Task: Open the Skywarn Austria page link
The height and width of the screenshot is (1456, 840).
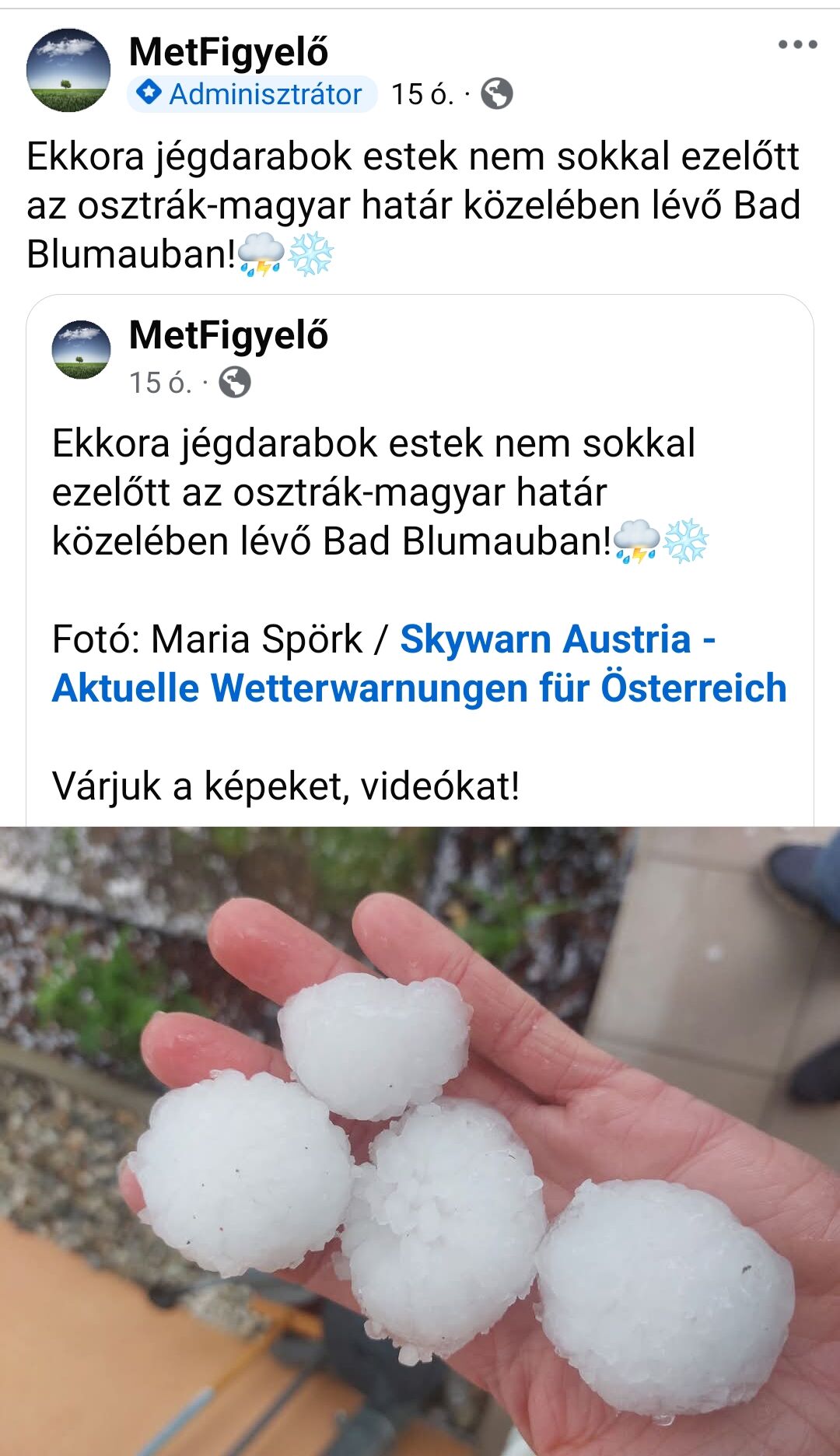Action: point(420,663)
